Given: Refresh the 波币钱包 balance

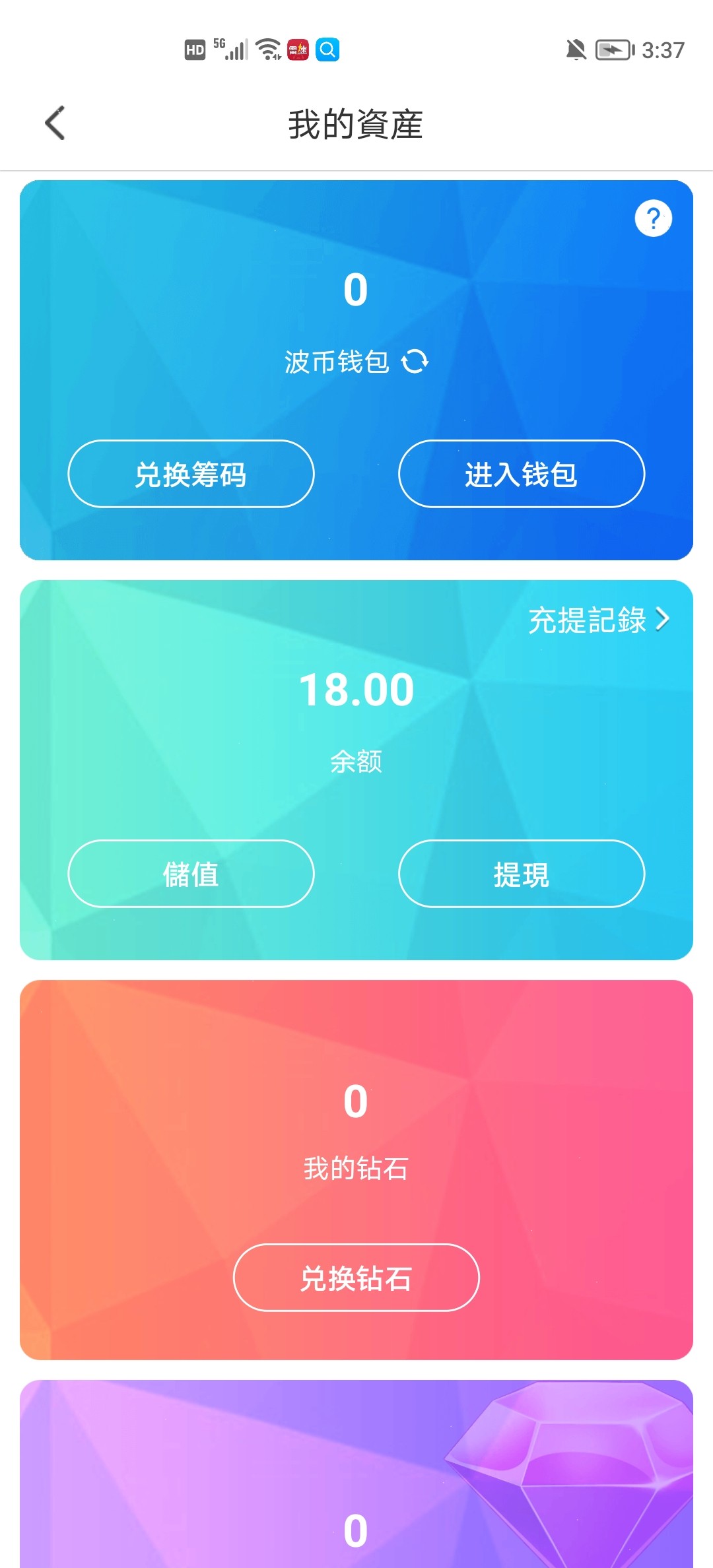Looking at the screenshot, I should click(x=415, y=362).
